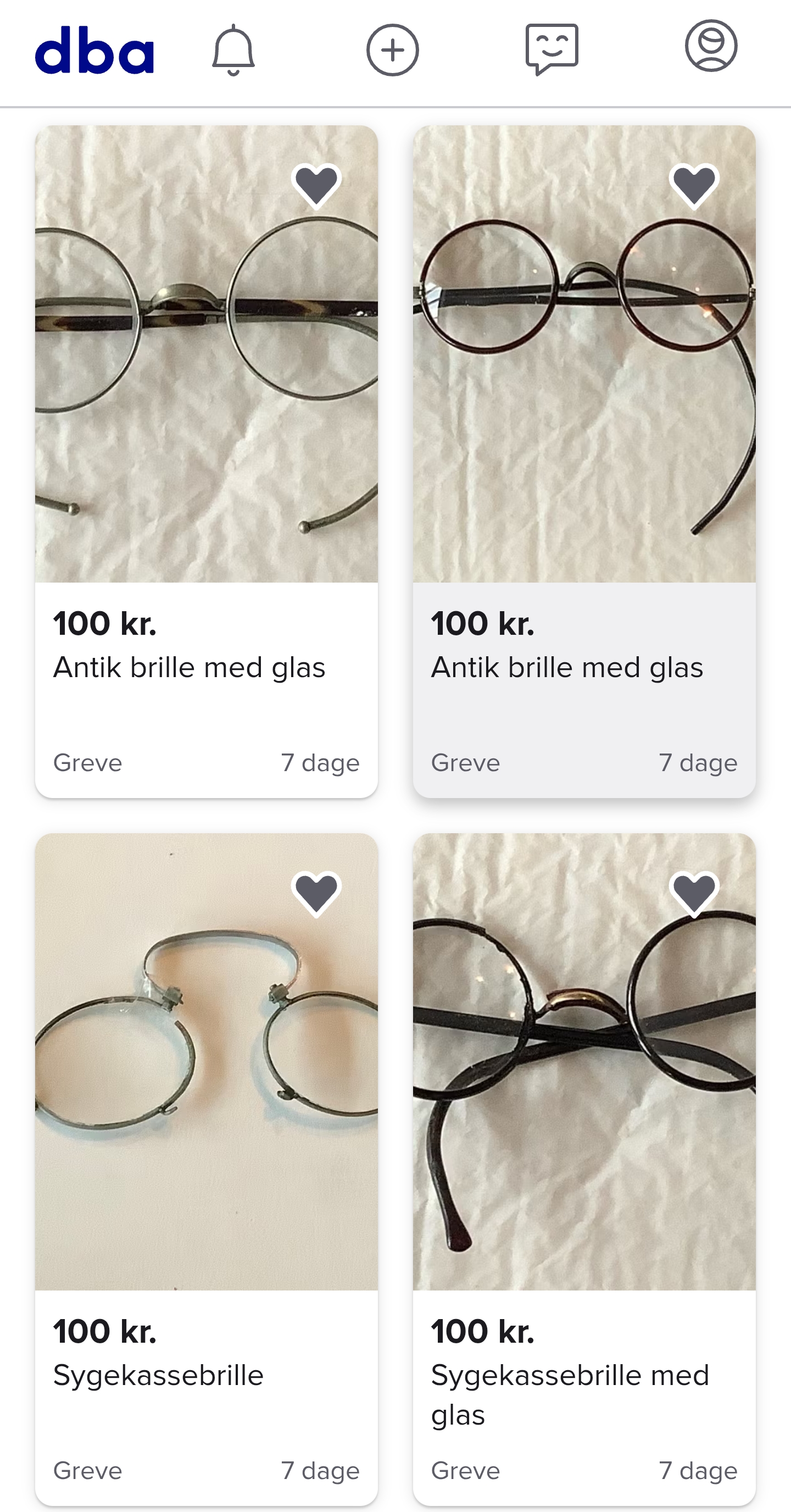Screen dimensions: 791x1512
Task: Tap the heart on the rimless Sygekassebrille listing
Action: click(x=316, y=893)
